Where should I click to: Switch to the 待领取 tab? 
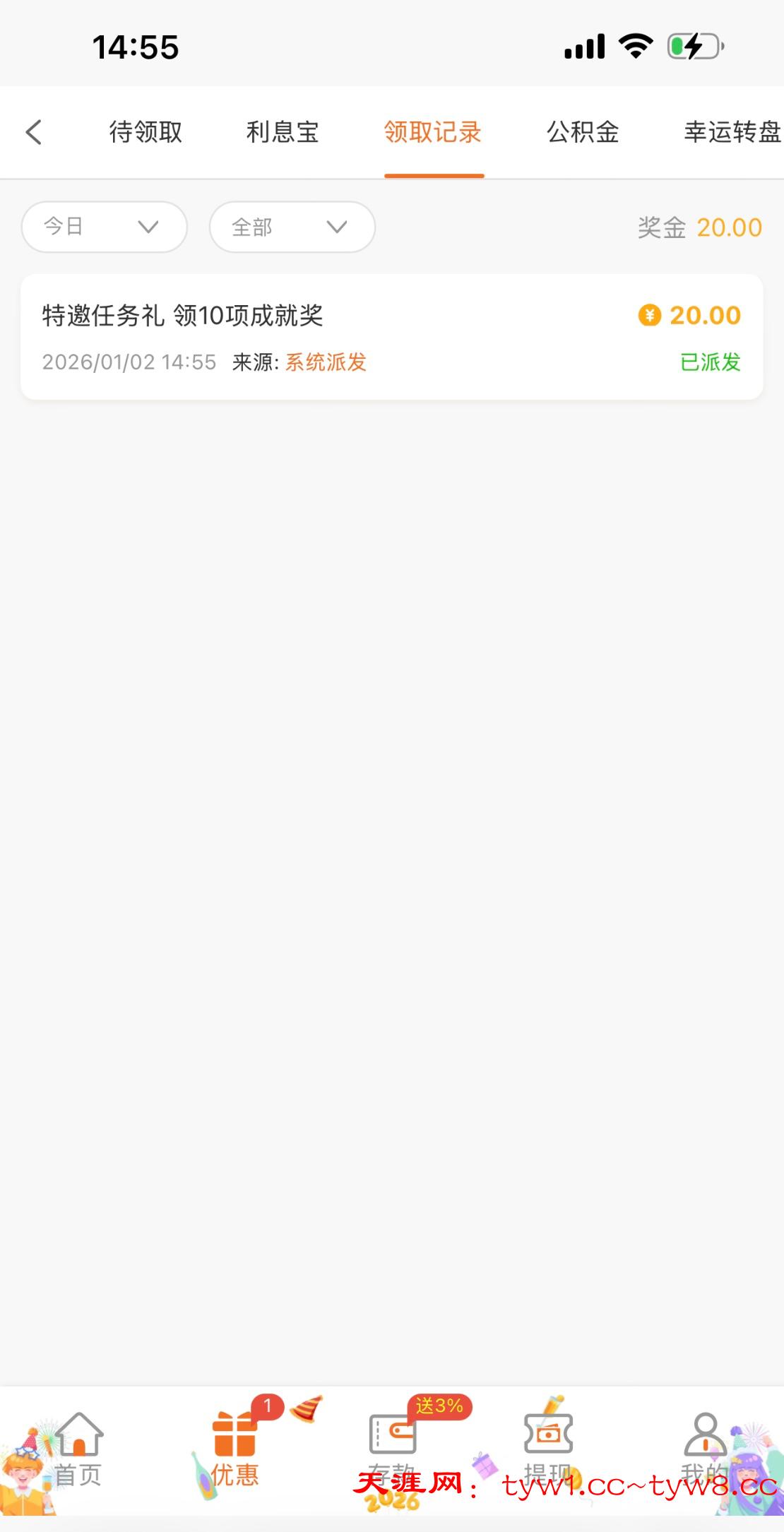[145, 132]
